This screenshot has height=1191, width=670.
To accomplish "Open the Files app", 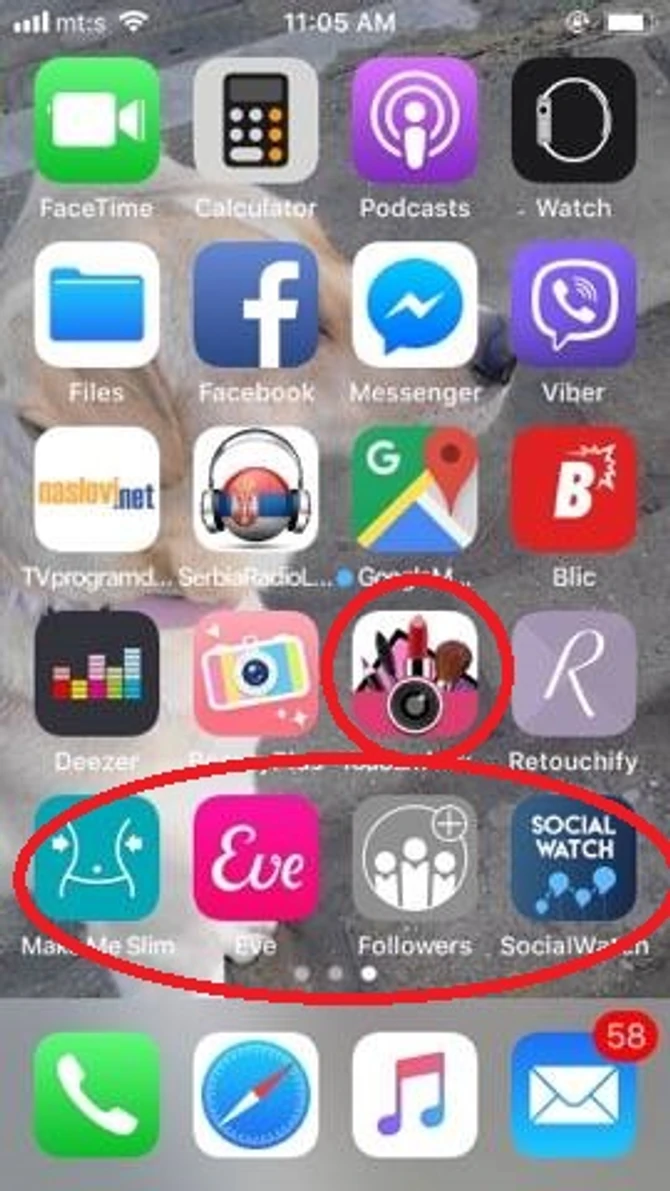I will coord(97,304).
